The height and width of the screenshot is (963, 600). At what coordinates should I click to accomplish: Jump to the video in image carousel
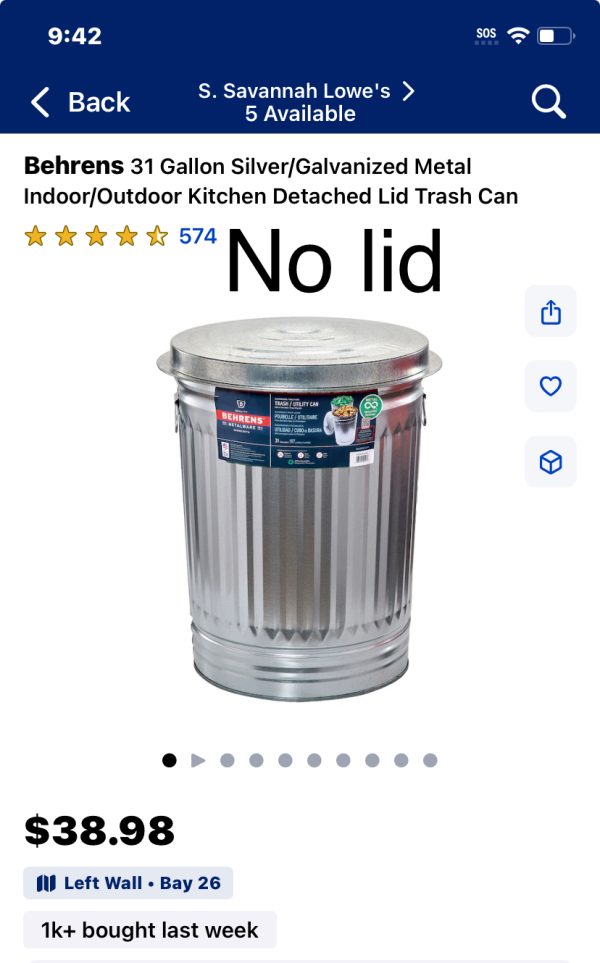(x=198, y=760)
